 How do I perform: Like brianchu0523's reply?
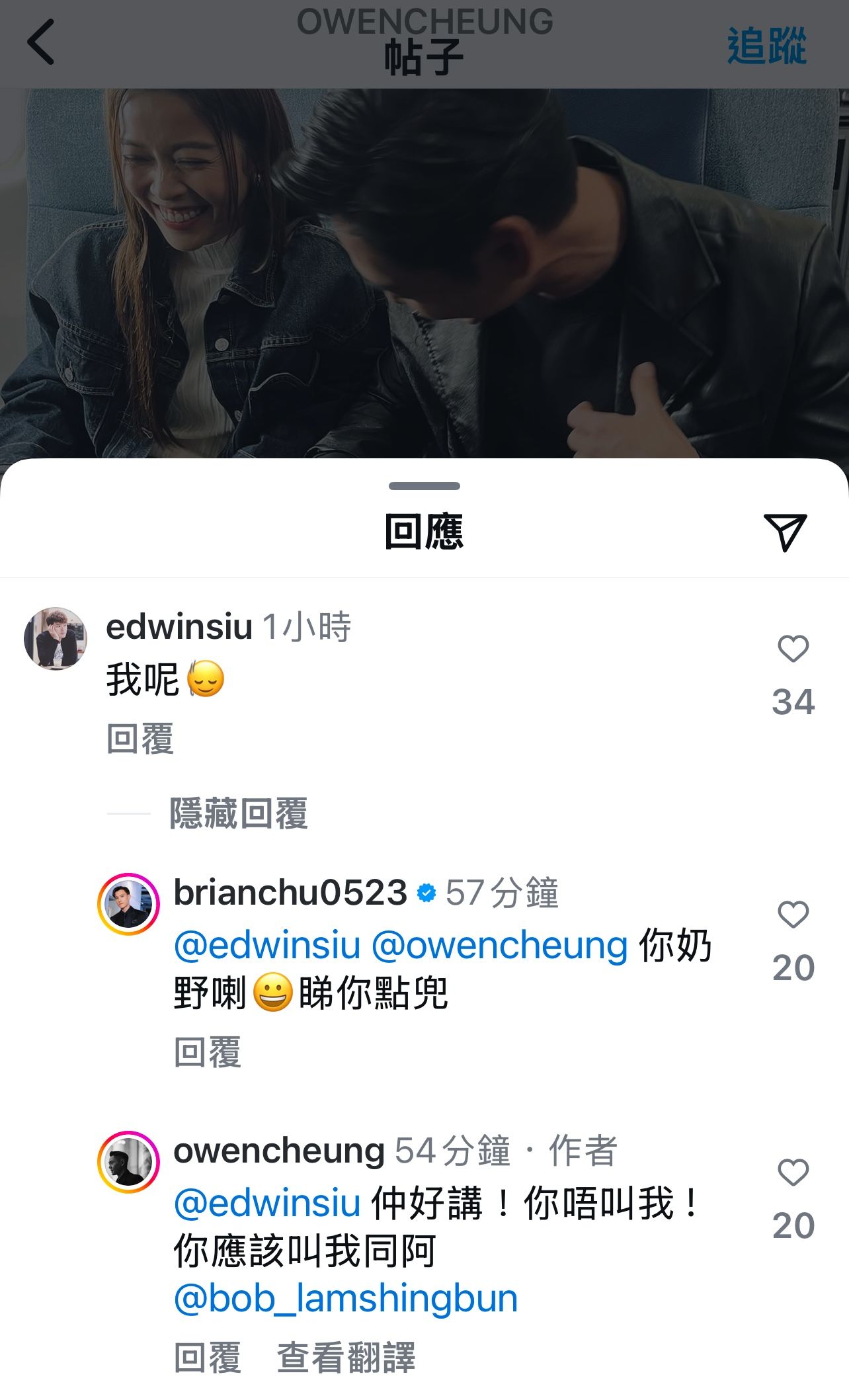pos(793,915)
